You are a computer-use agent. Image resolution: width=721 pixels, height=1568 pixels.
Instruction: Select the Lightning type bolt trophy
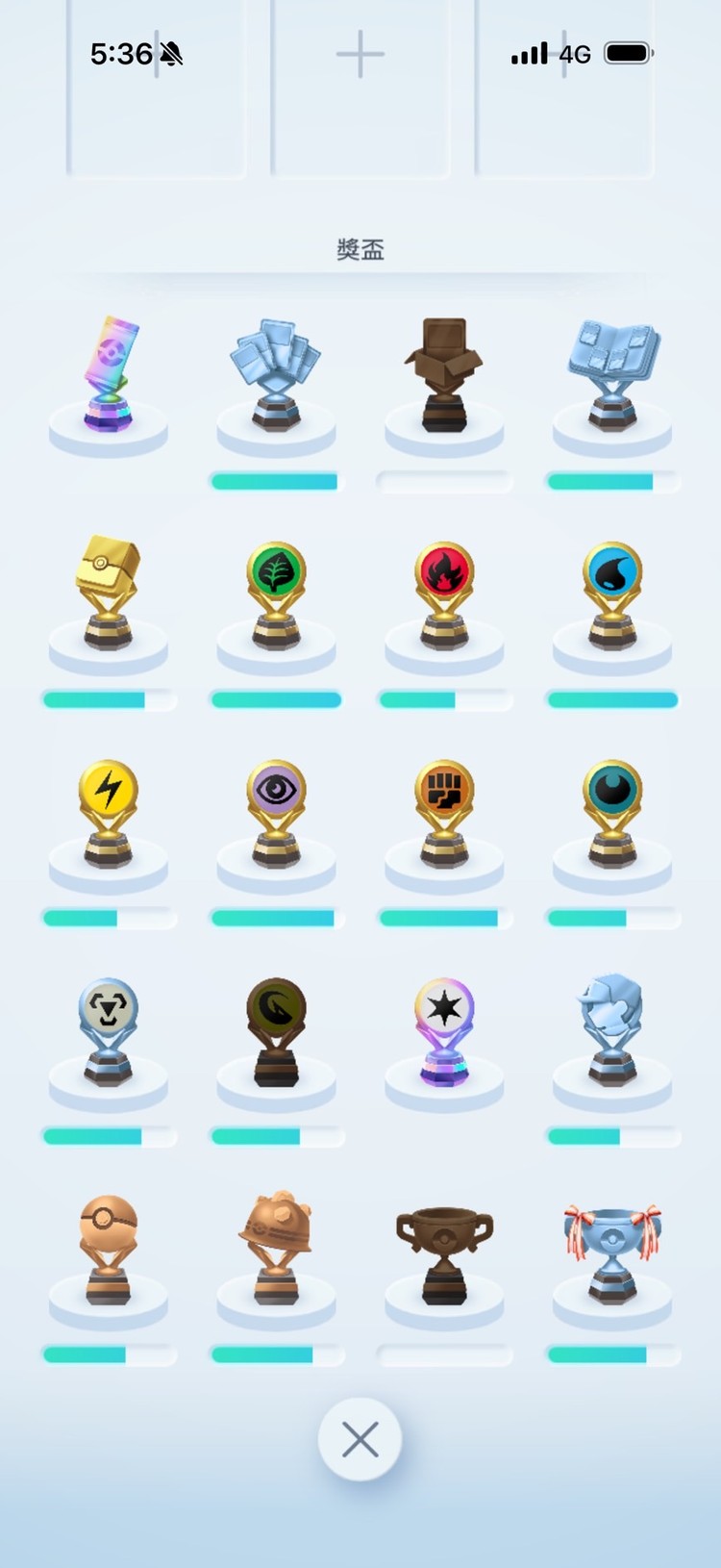pyautogui.click(x=109, y=813)
